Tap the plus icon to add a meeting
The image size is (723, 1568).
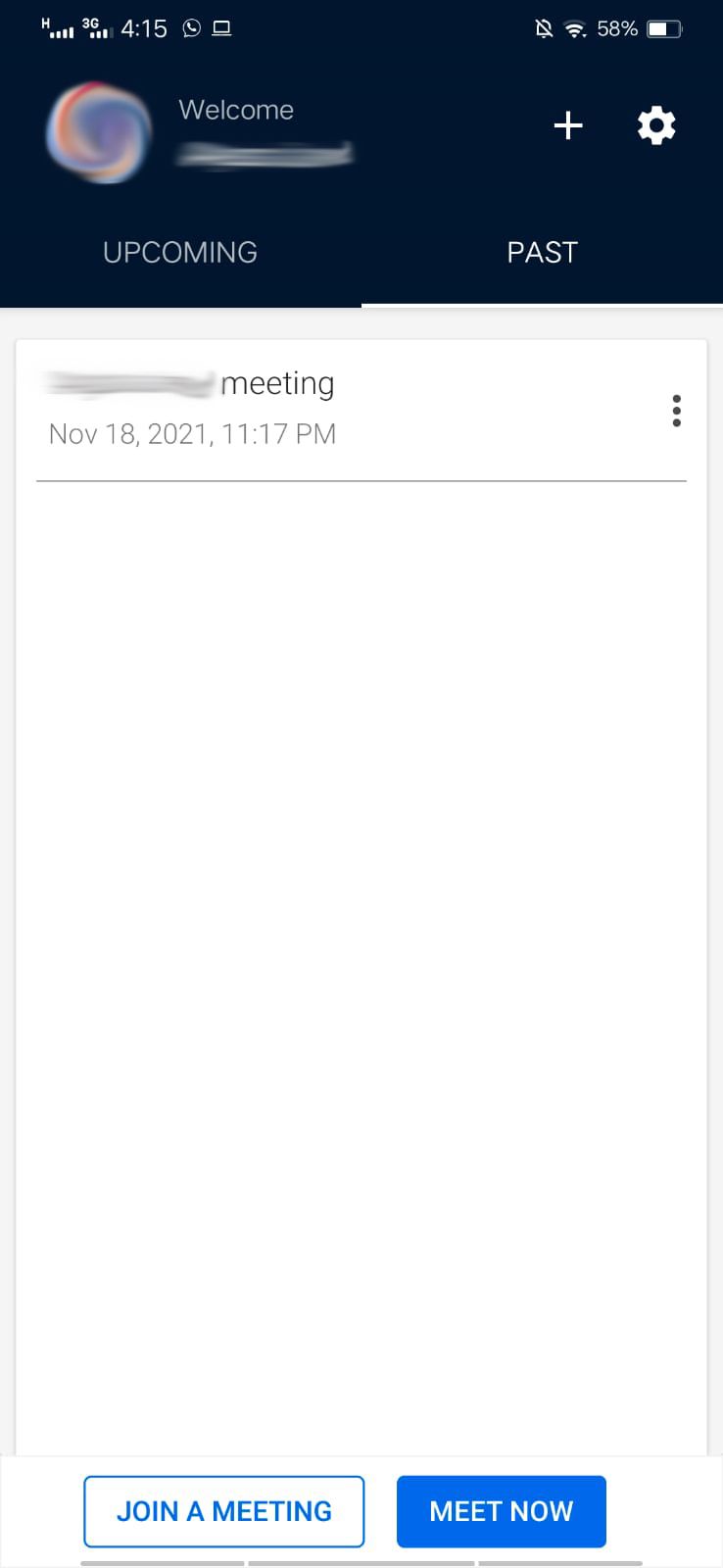pyautogui.click(x=568, y=126)
